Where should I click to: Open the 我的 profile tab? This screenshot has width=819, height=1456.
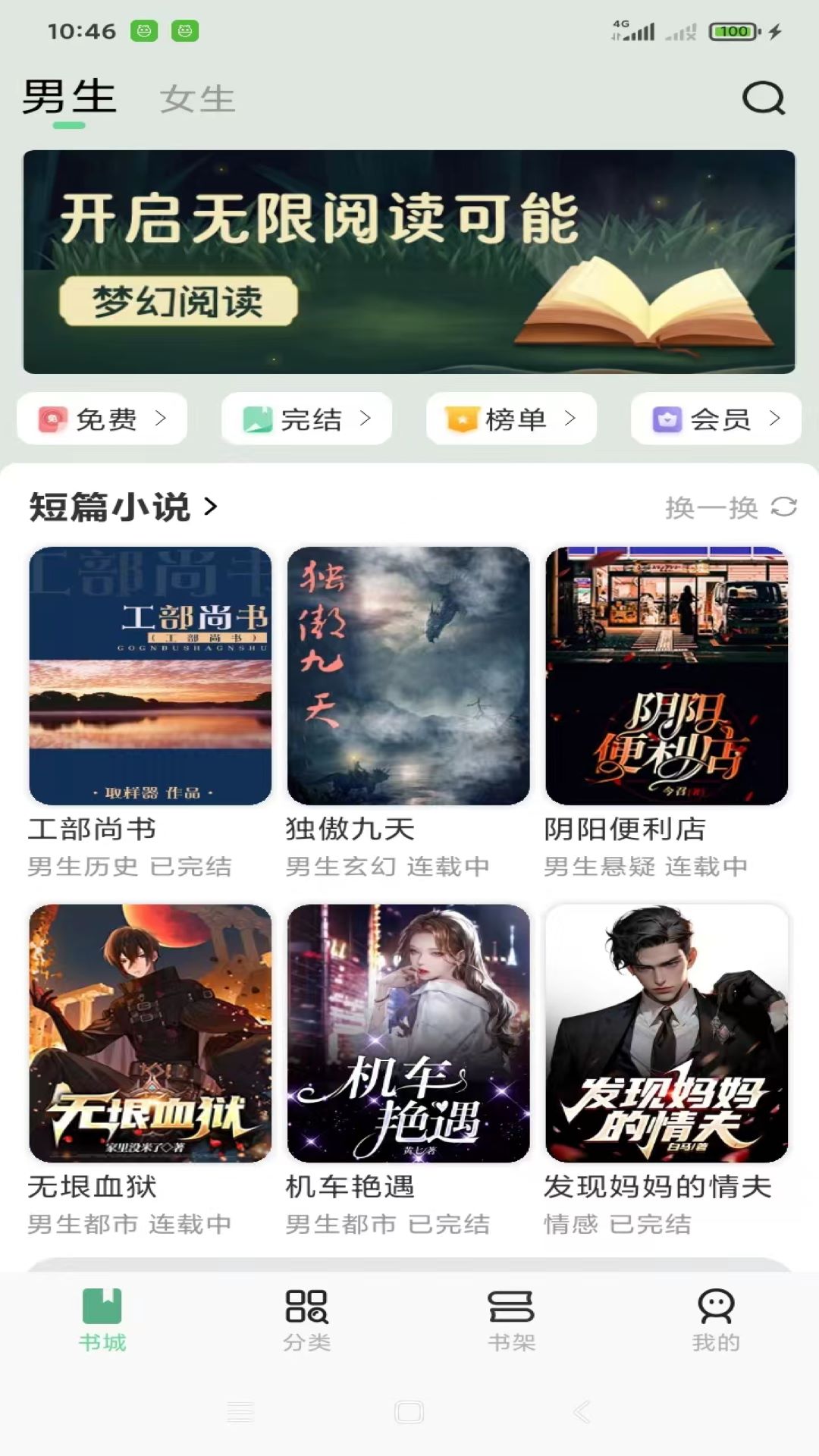point(716,1319)
